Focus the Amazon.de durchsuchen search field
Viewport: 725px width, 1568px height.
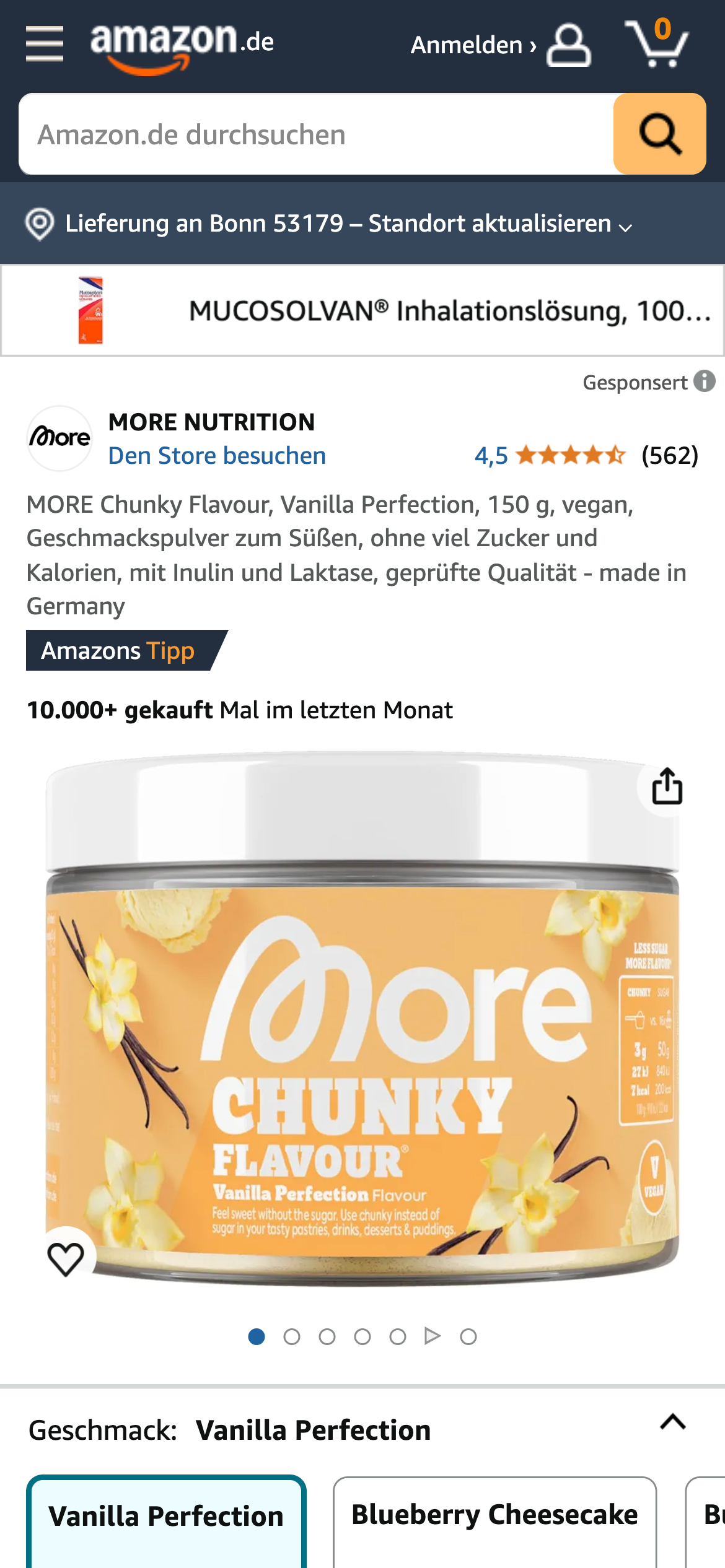316,134
